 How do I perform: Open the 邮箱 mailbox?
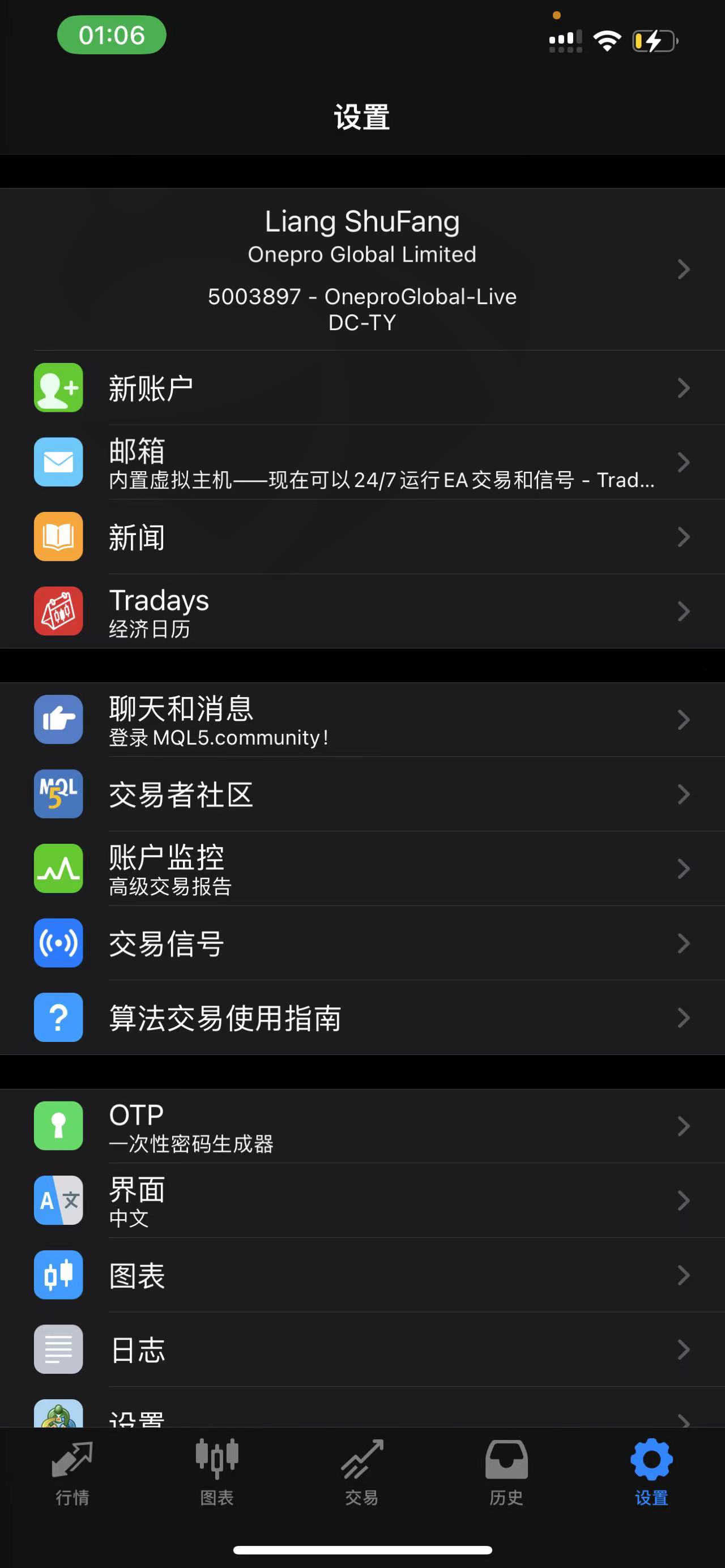tap(362, 462)
